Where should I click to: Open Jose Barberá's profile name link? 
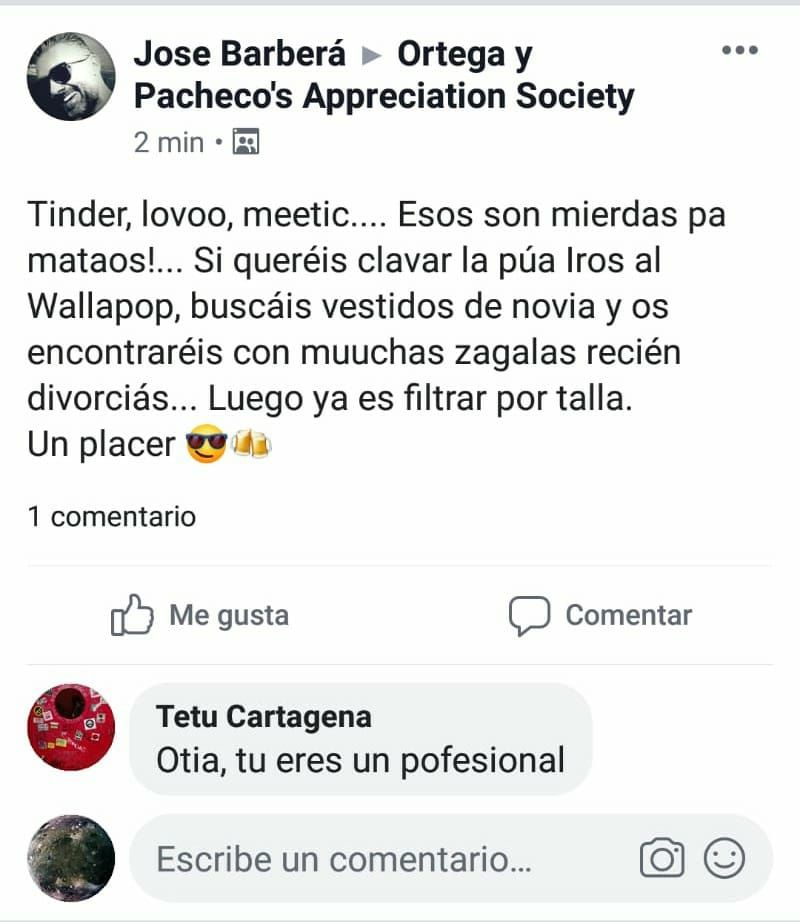point(239,53)
